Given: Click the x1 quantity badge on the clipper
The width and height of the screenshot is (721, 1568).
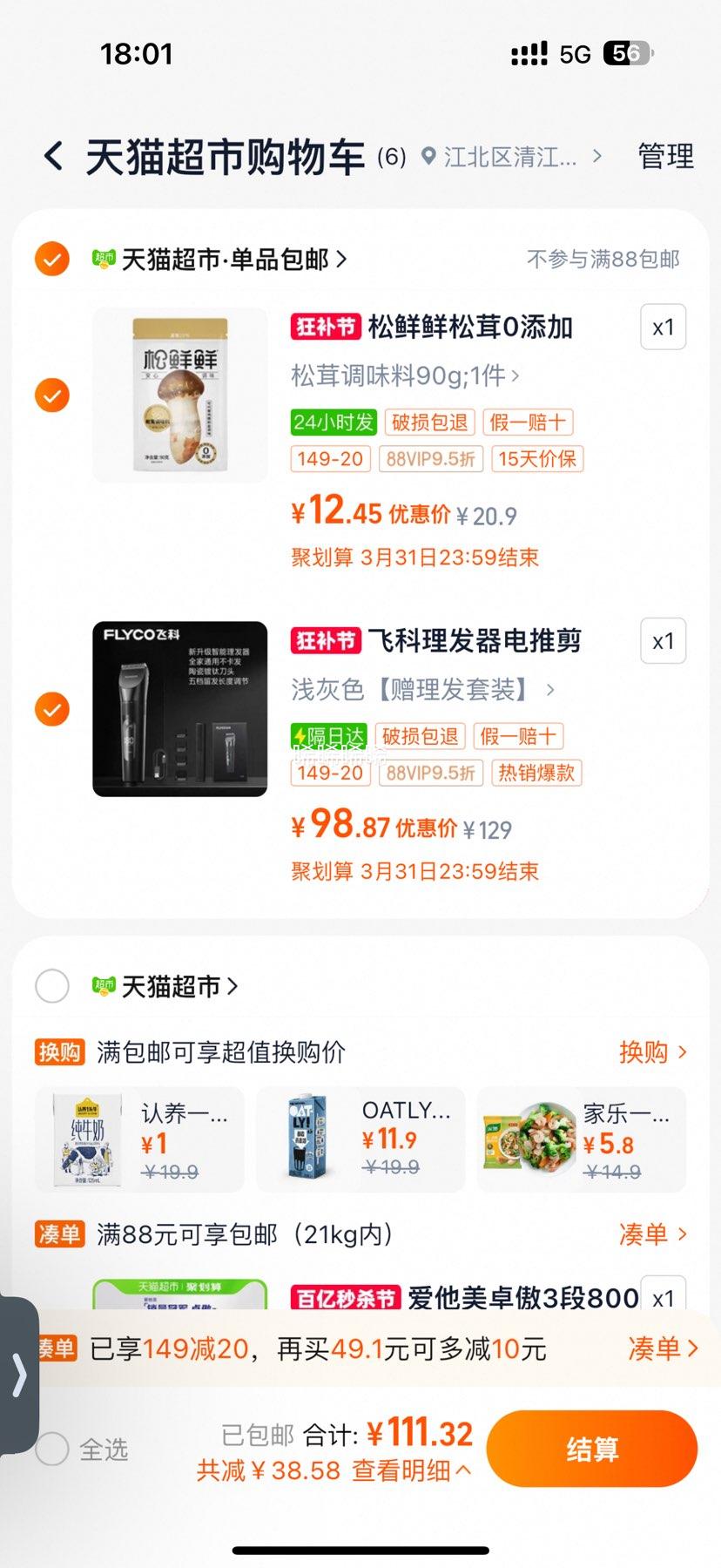Looking at the screenshot, I should [x=663, y=640].
